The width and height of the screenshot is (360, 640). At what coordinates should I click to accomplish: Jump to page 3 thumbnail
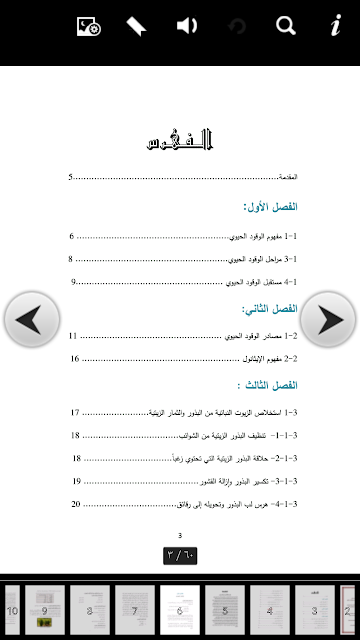click(x=315, y=610)
